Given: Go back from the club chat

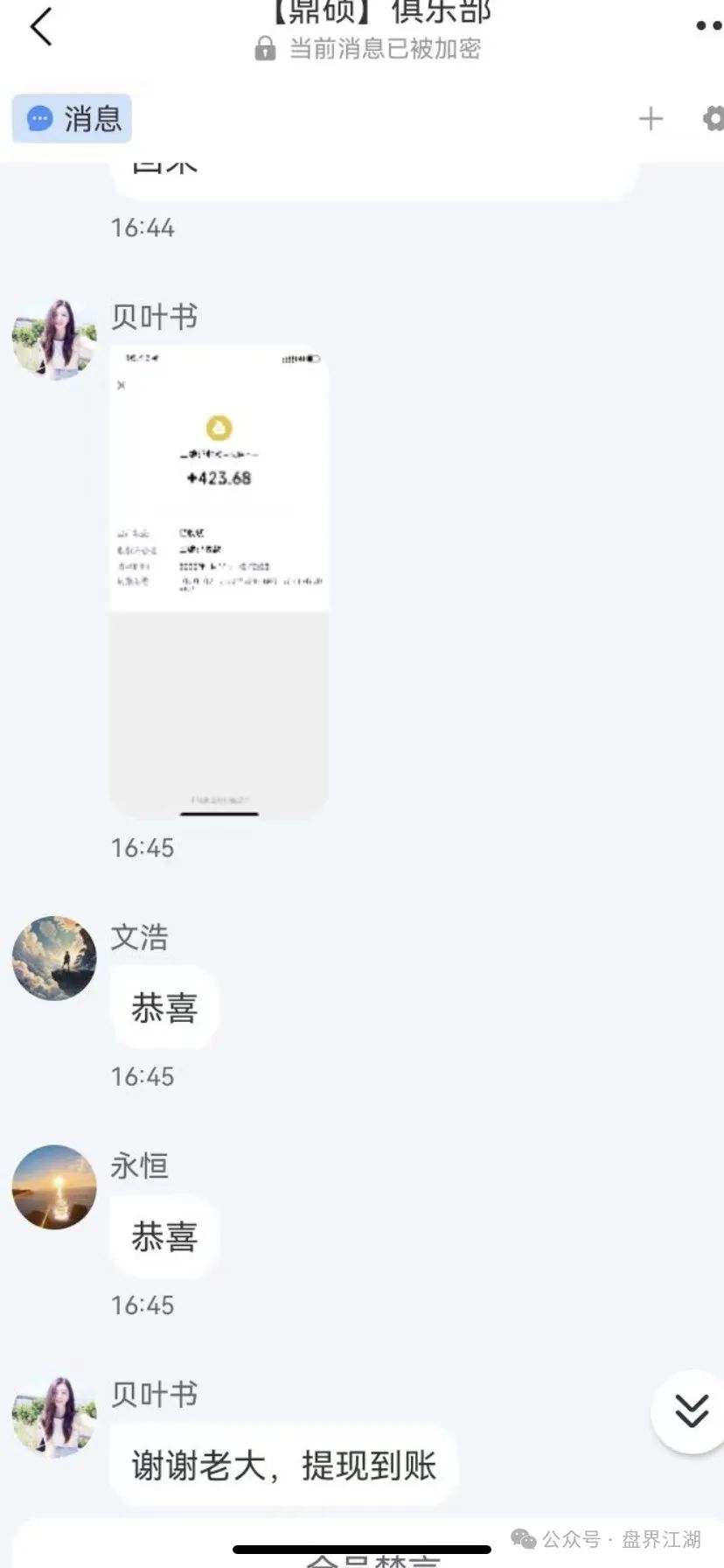Looking at the screenshot, I should coord(41,26).
